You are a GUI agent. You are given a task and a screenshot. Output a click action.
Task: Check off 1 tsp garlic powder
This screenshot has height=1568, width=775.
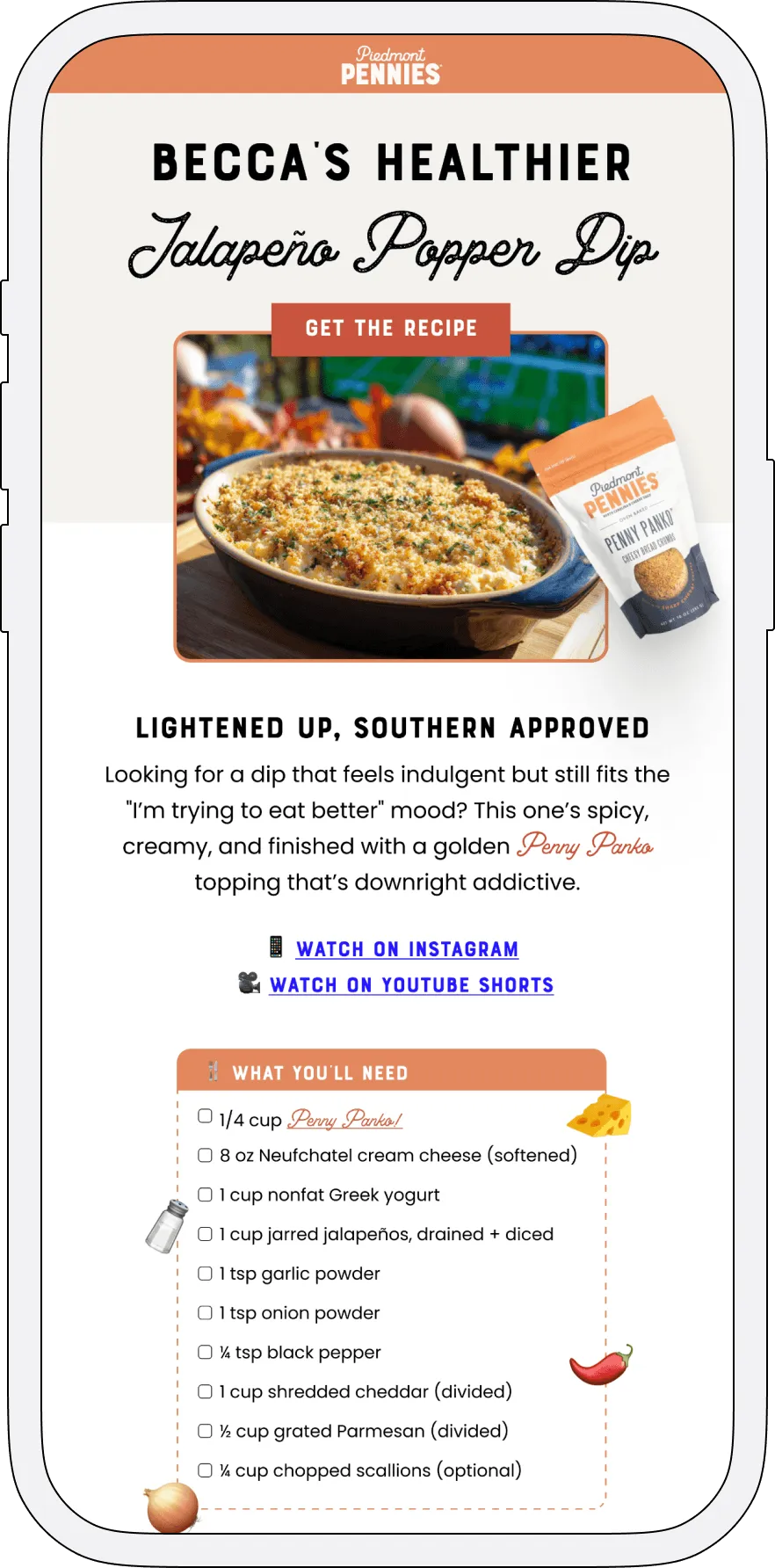tap(205, 1274)
